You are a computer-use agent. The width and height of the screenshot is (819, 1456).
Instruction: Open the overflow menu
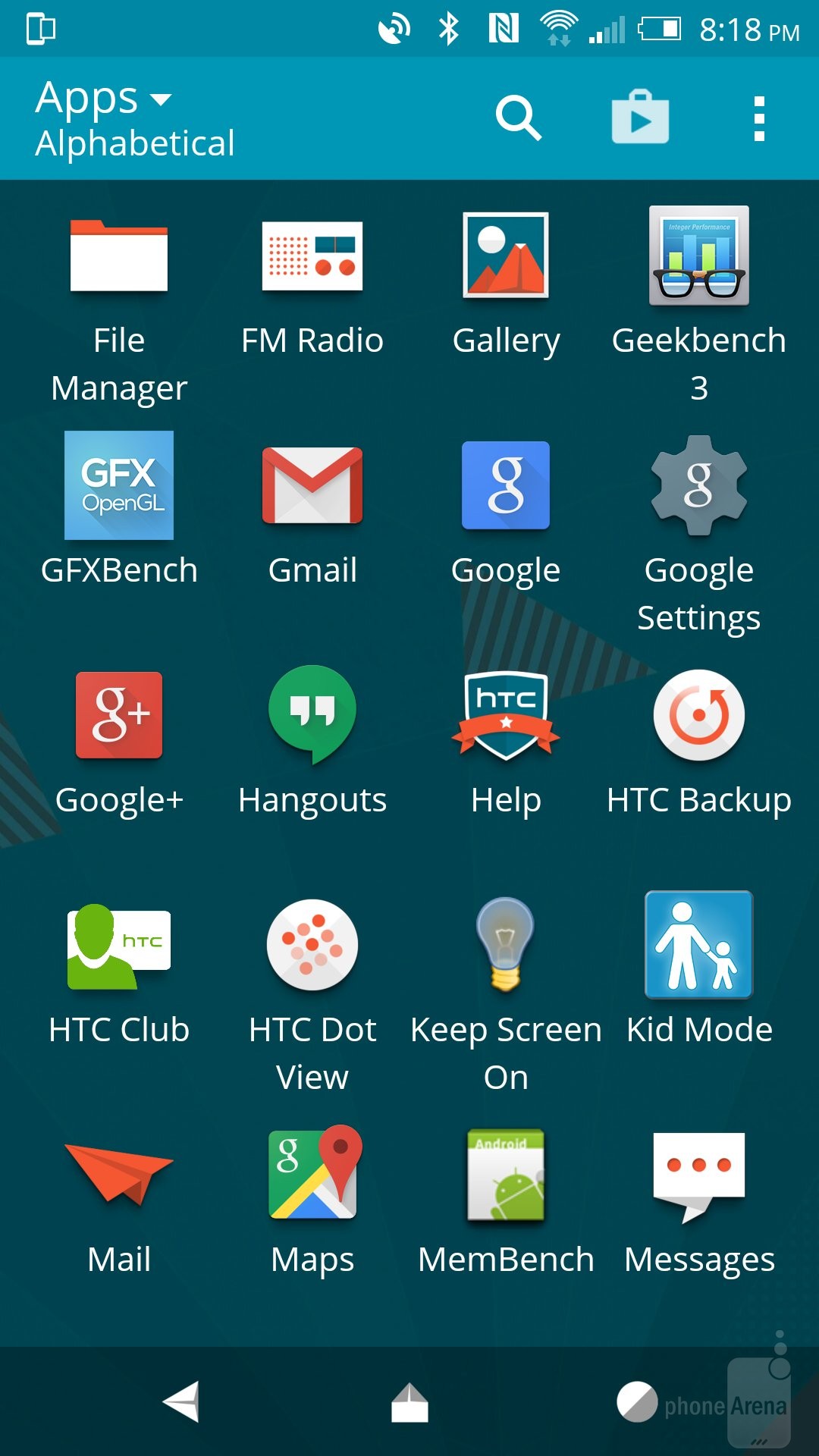click(x=759, y=118)
